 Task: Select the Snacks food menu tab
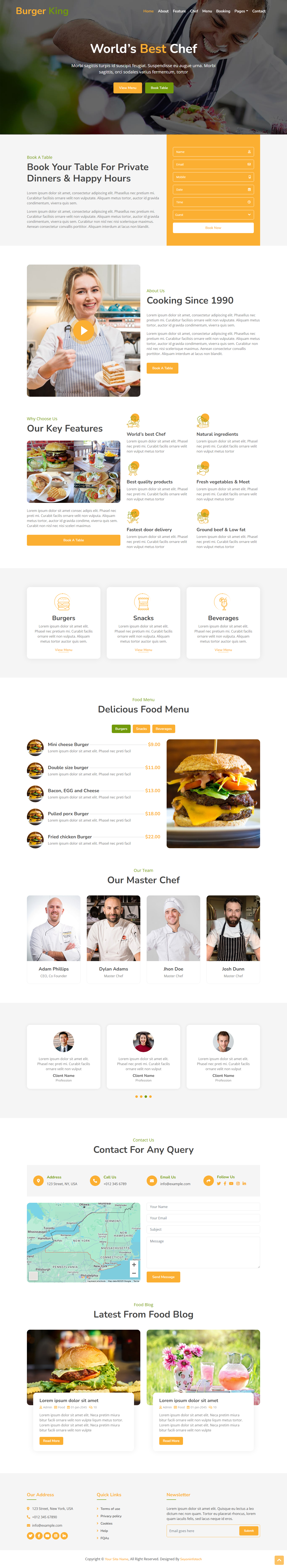pos(141,729)
